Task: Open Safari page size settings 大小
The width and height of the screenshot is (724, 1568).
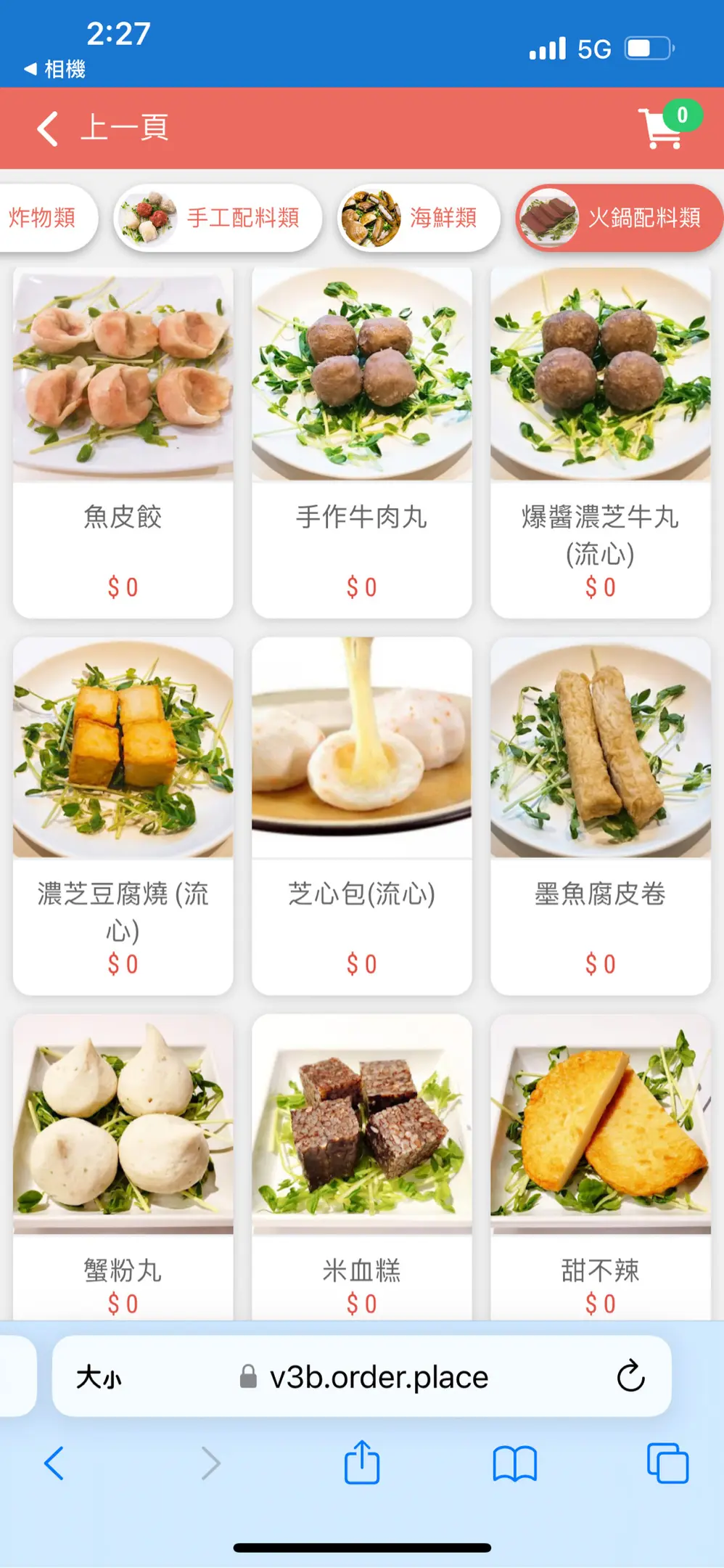Action: (99, 1376)
